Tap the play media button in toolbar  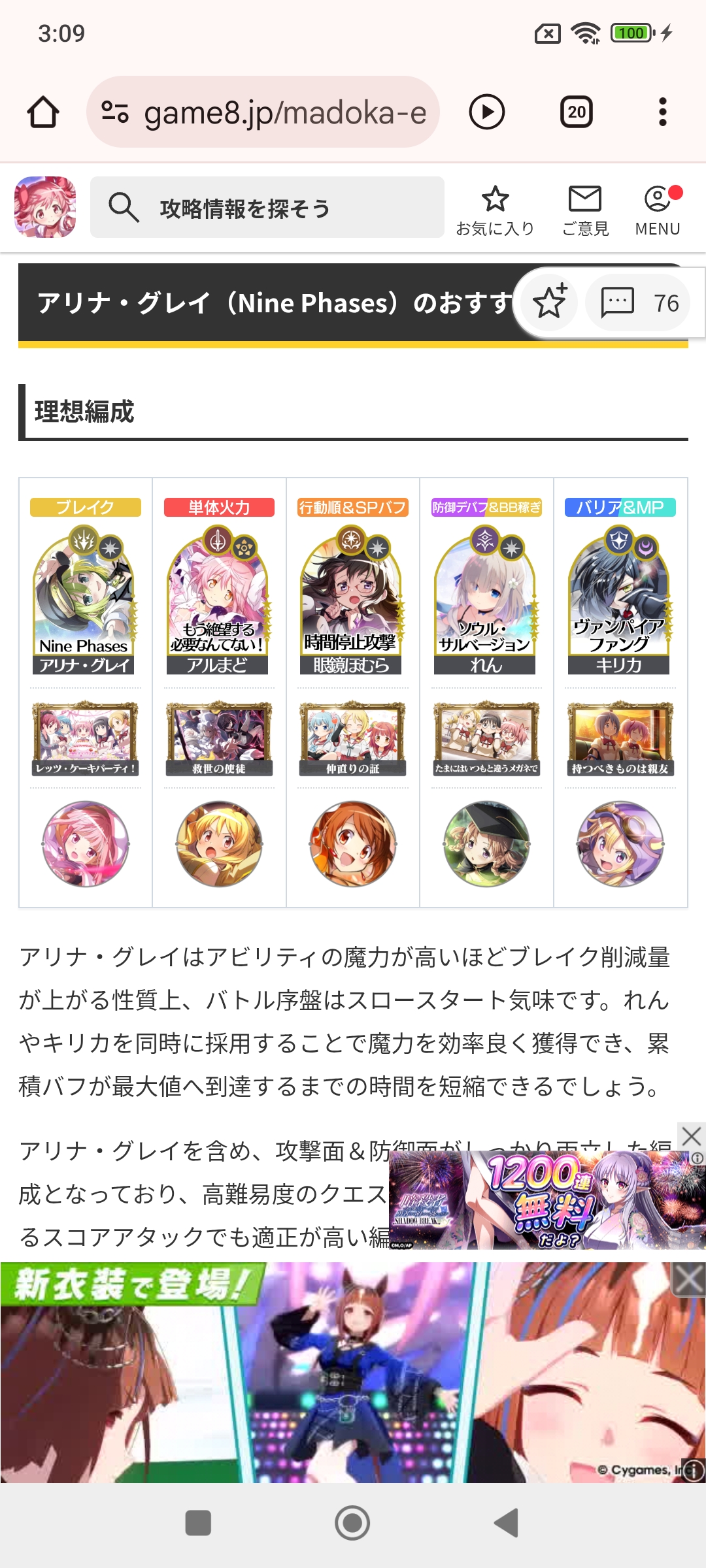click(486, 112)
